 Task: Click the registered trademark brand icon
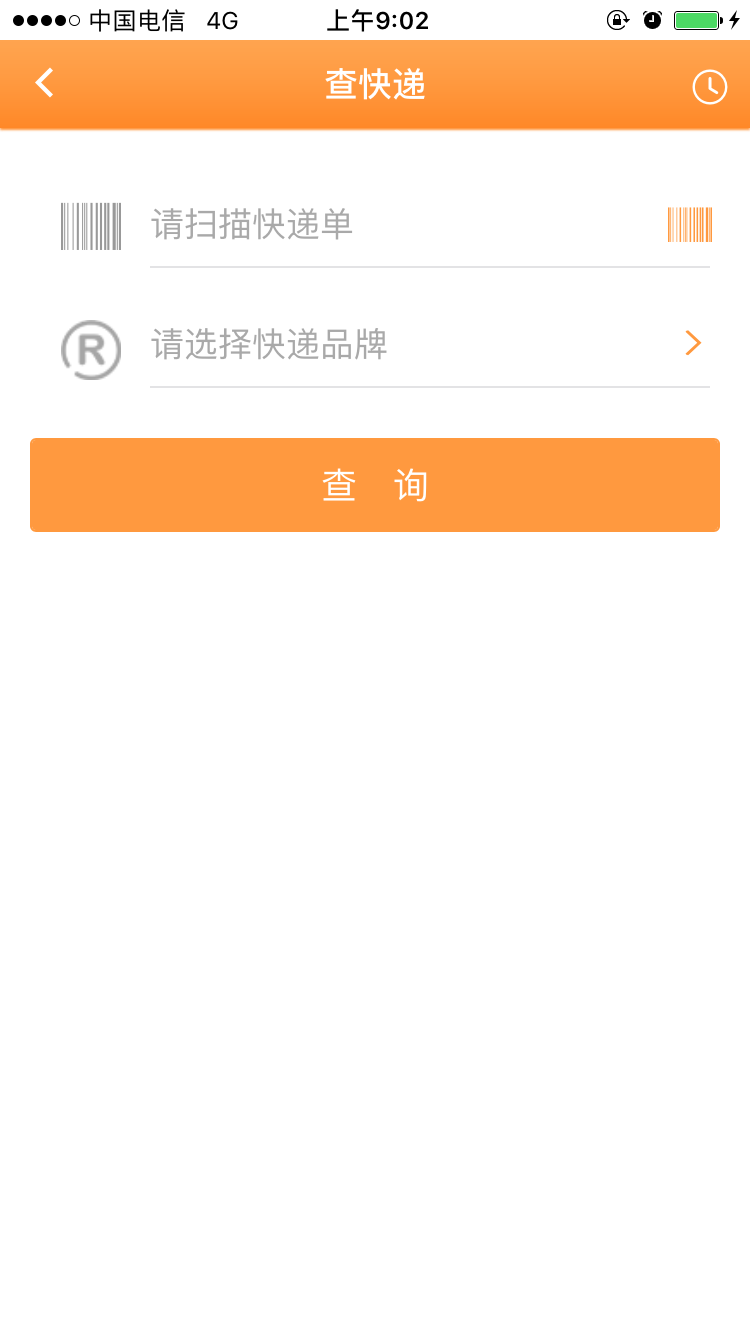point(90,350)
